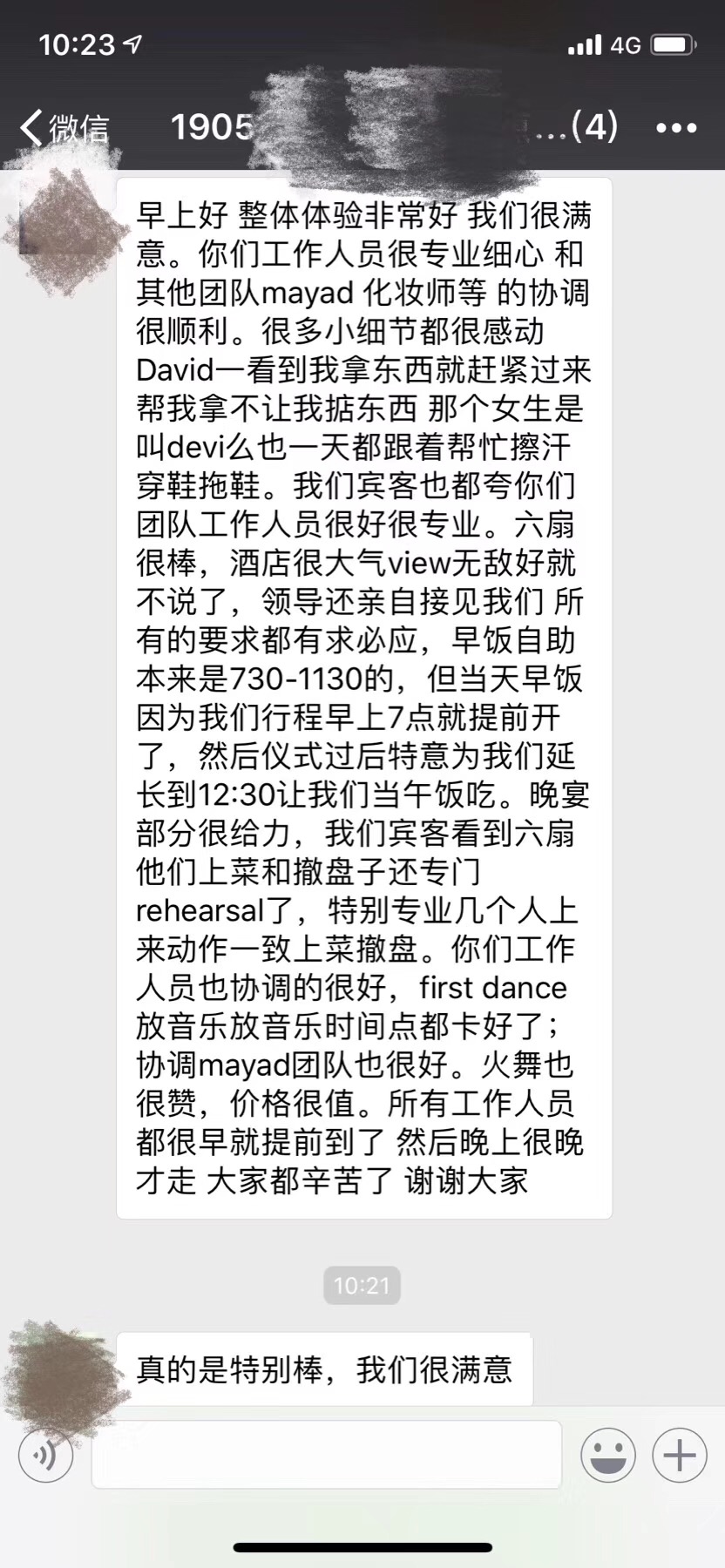Tap the message text field
Screen dimensions: 725x1568
tap(326, 1456)
